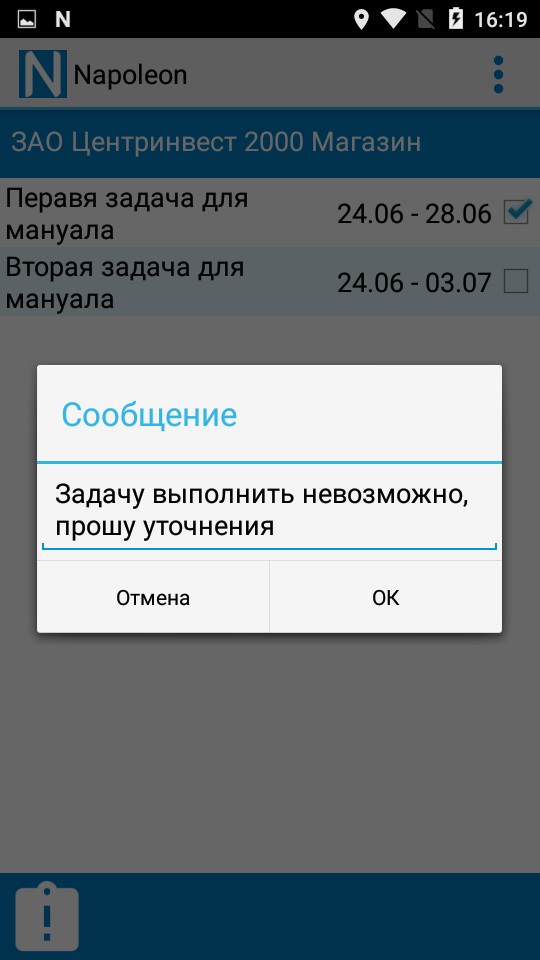Open the Вторая задача для мануала task row

click(270, 282)
